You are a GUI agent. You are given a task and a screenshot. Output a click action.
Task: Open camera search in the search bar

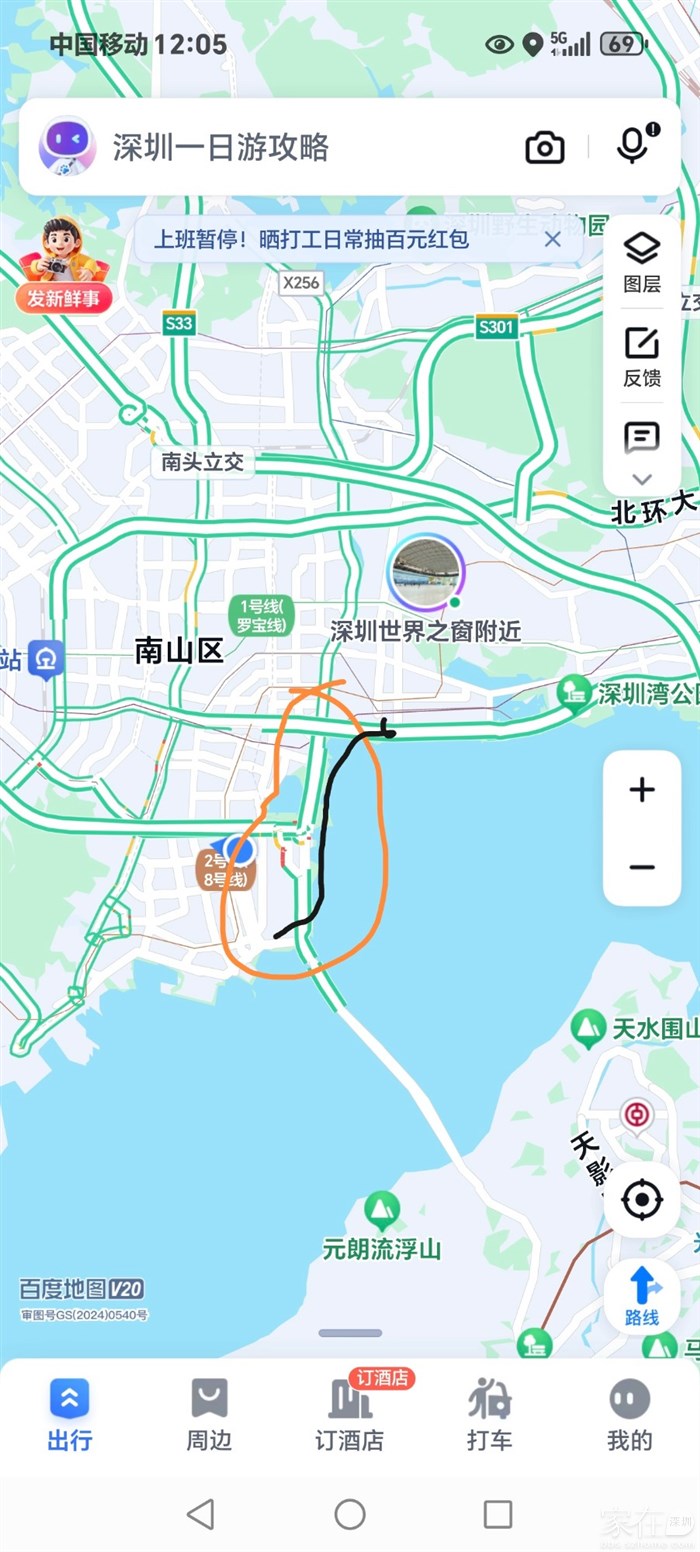545,148
